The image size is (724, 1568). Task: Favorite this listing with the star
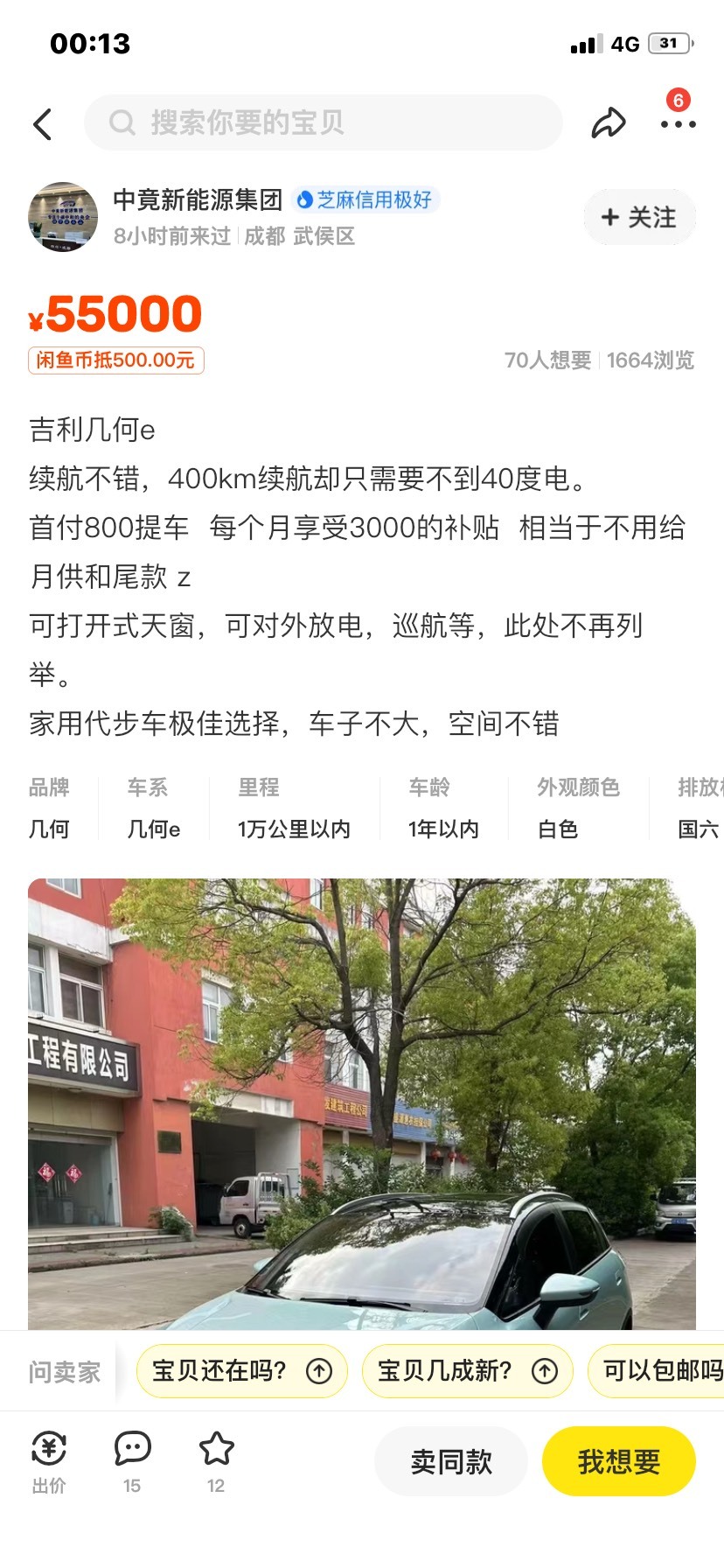[216, 1461]
